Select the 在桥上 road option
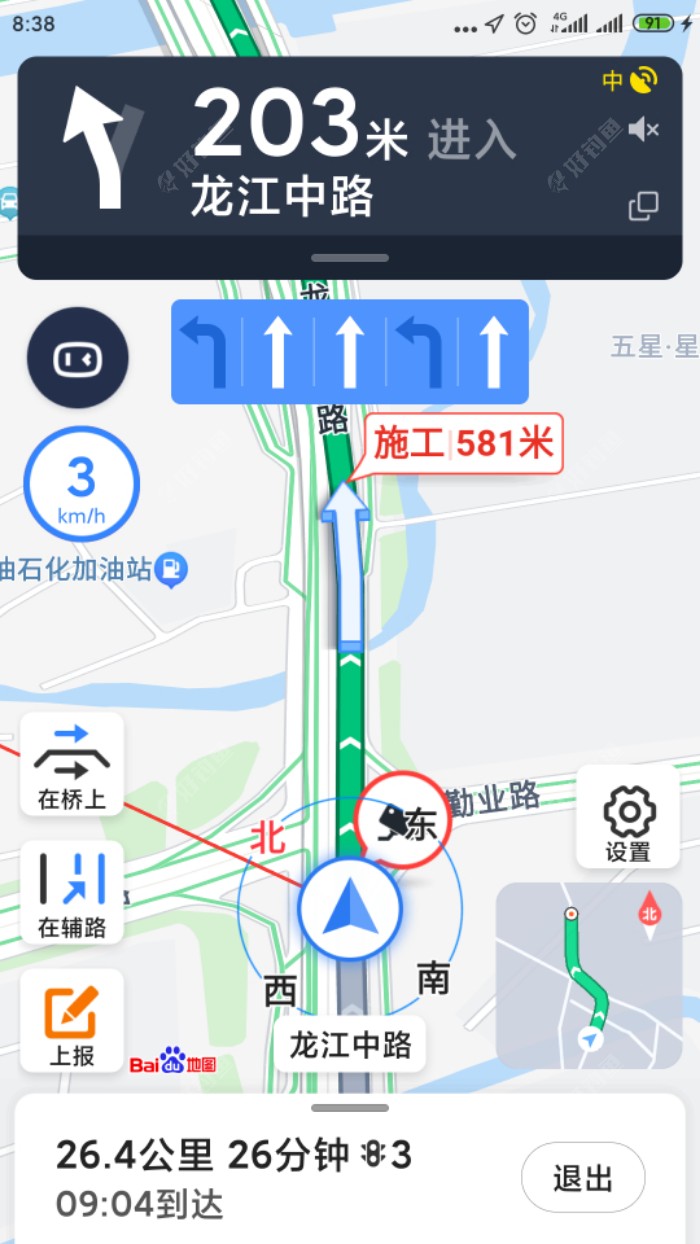The height and width of the screenshot is (1244, 700). tap(72, 766)
